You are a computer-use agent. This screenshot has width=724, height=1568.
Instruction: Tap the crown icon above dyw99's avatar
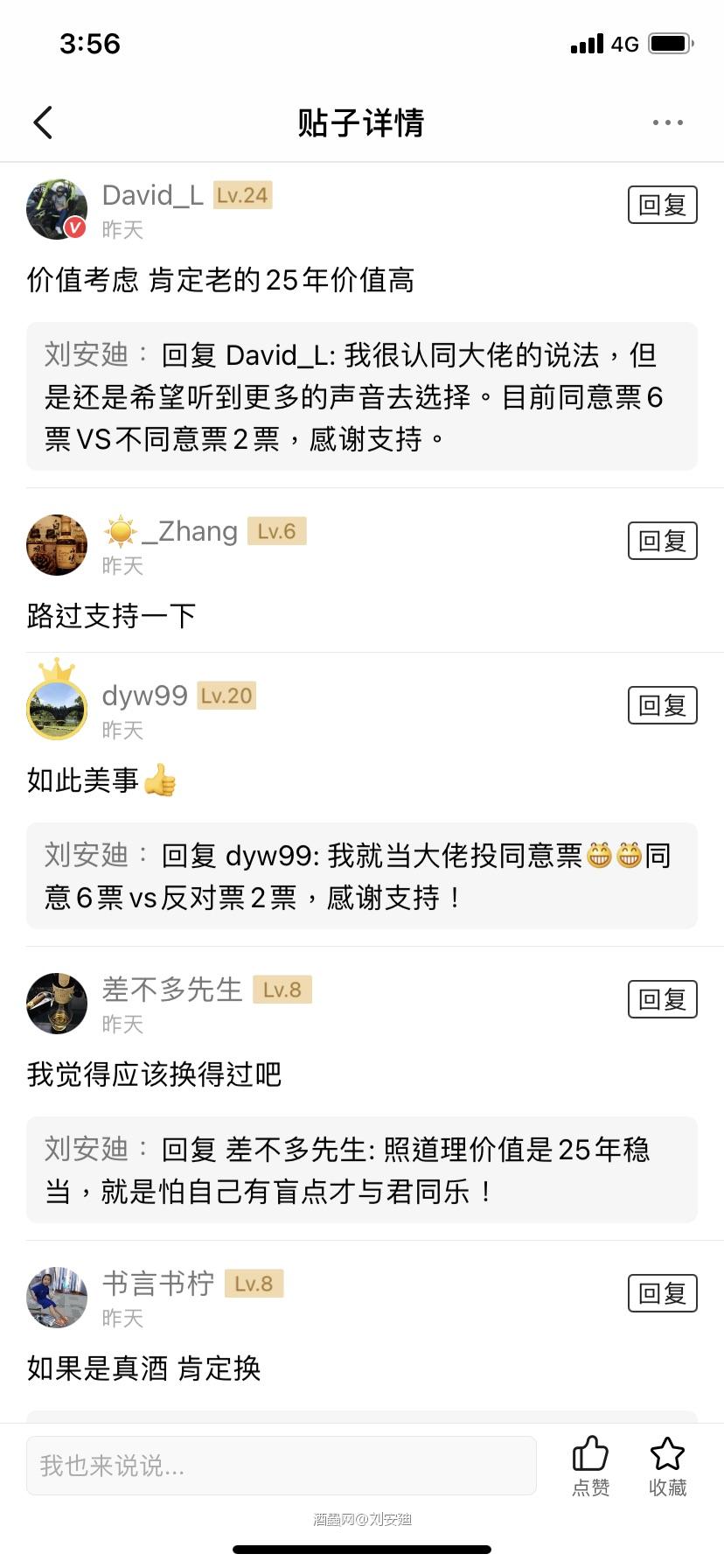tap(56, 670)
